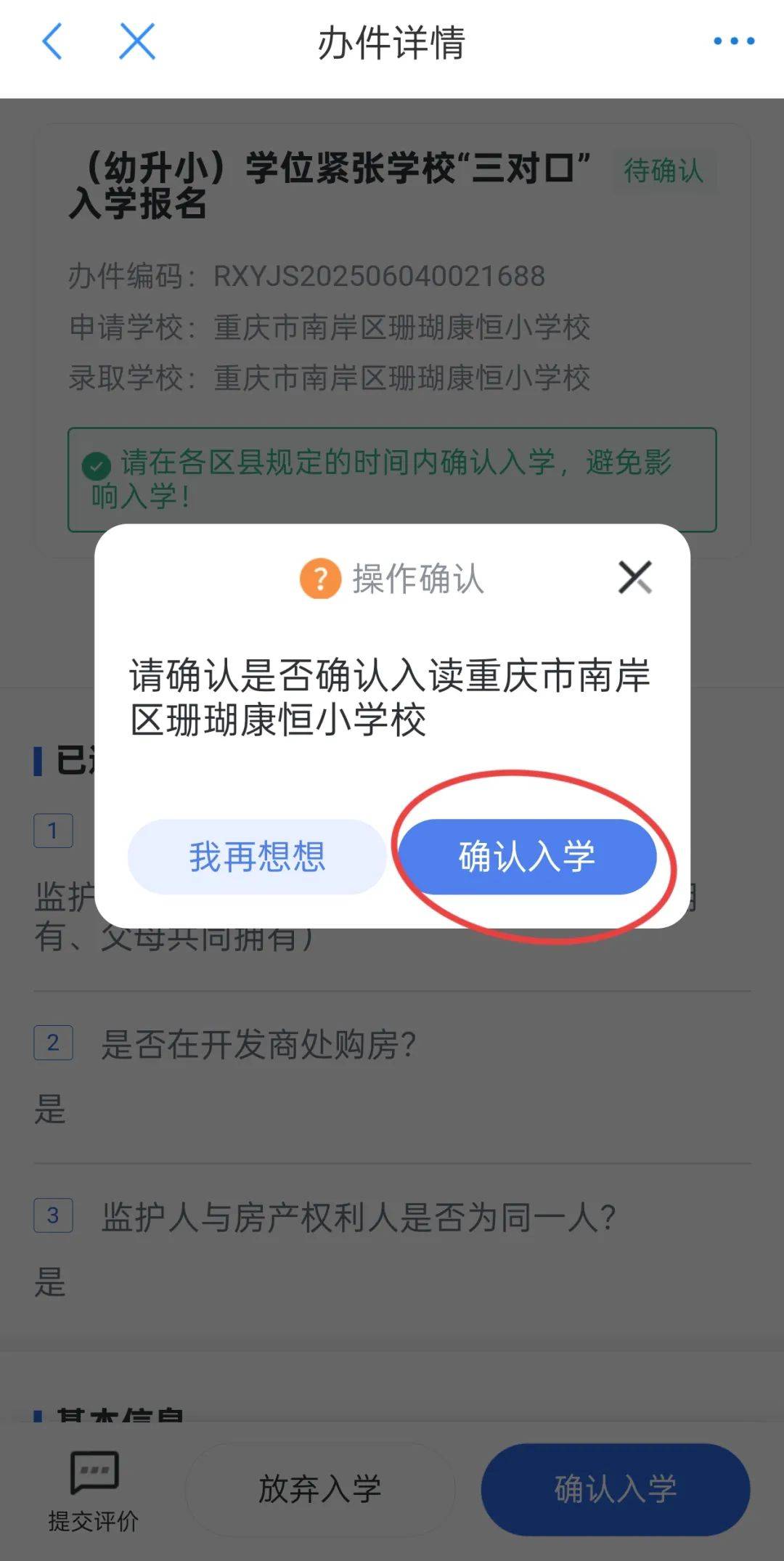This screenshot has height=1561, width=784.
Task: Confirm enrollment in the dialog
Action: tap(527, 857)
